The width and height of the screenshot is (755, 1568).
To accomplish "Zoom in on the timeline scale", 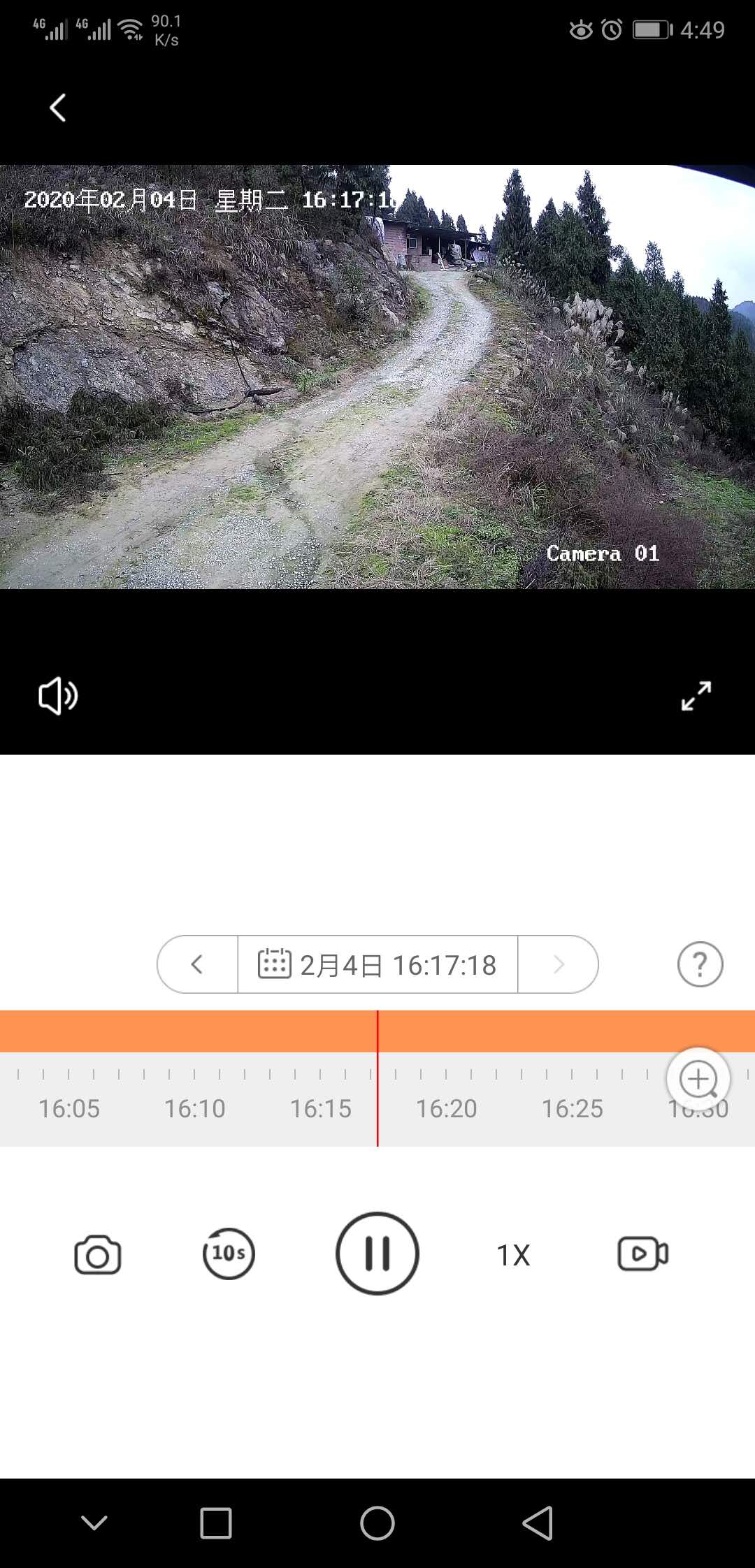I will coord(698,1079).
